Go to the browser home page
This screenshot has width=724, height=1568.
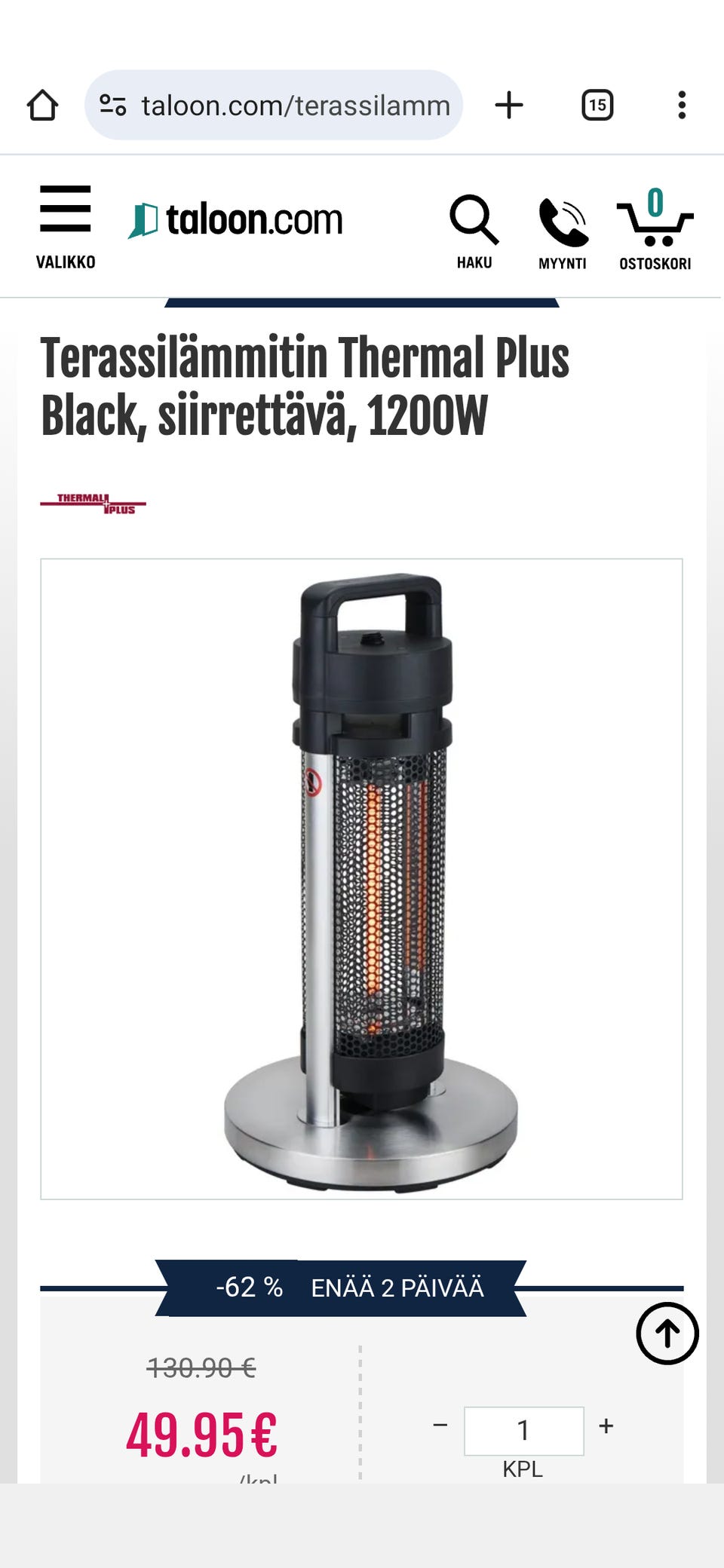(x=42, y=106)
